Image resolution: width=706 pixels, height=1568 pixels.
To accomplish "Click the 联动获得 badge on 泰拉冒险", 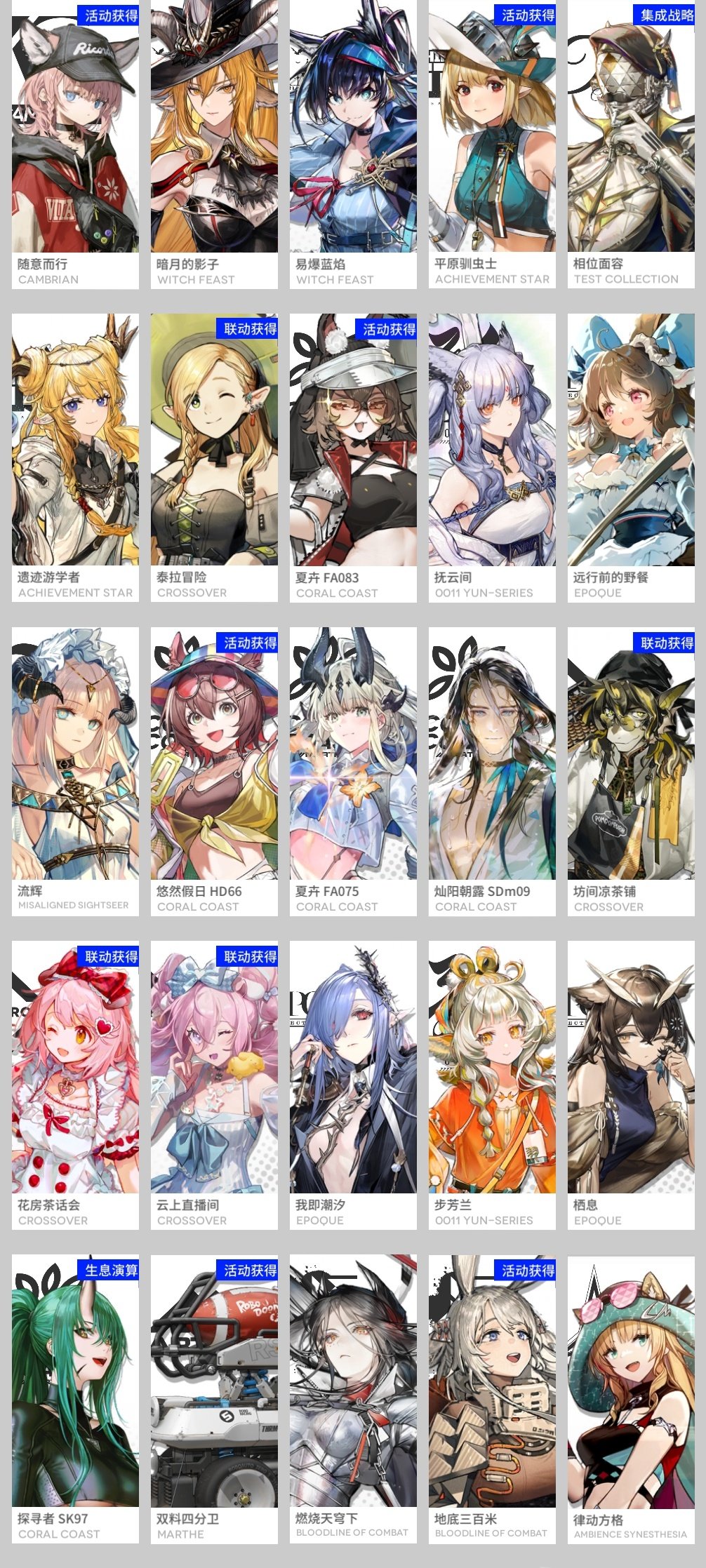I will 248,327.
